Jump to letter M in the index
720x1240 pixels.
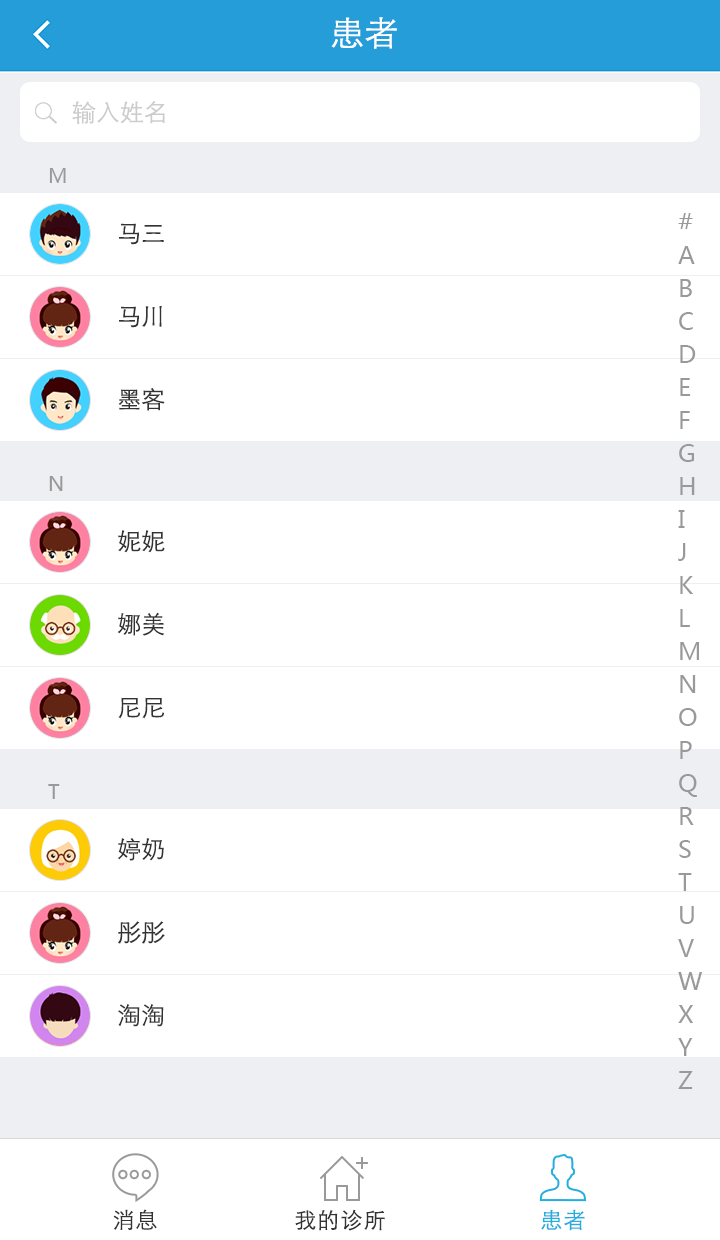688,651
